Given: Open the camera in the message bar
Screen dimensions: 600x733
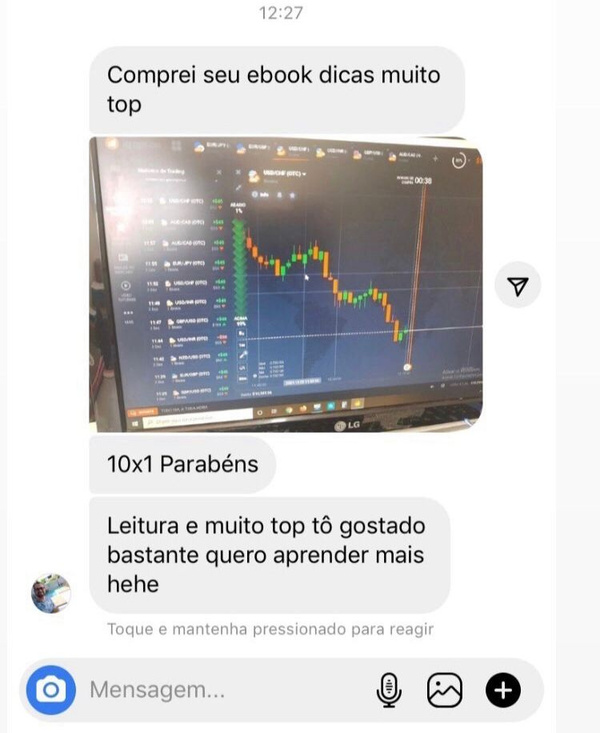Looking at the screenshot, I should point(51,690).
